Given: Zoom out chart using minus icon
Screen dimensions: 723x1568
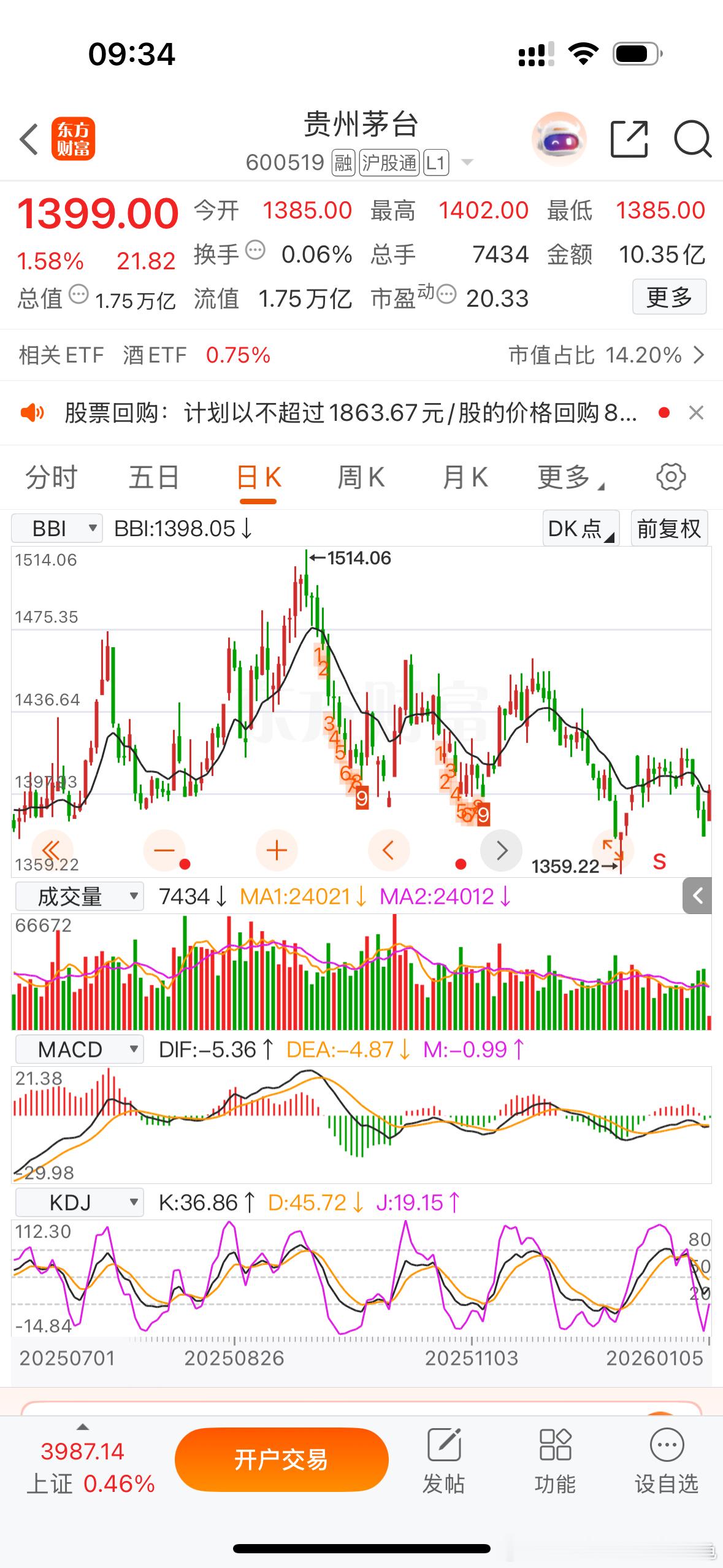Looking at the screenshot, I should coord(163,850).
